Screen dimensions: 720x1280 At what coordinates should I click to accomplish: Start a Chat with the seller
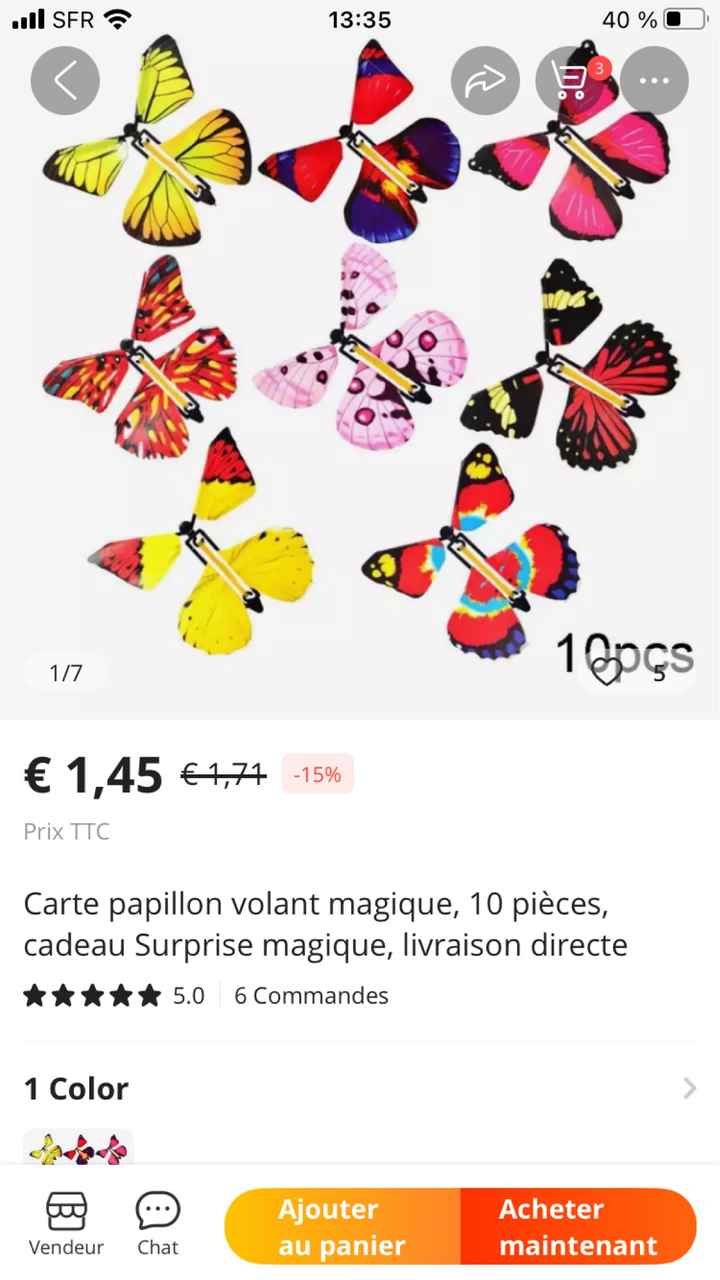point(158,1224)
